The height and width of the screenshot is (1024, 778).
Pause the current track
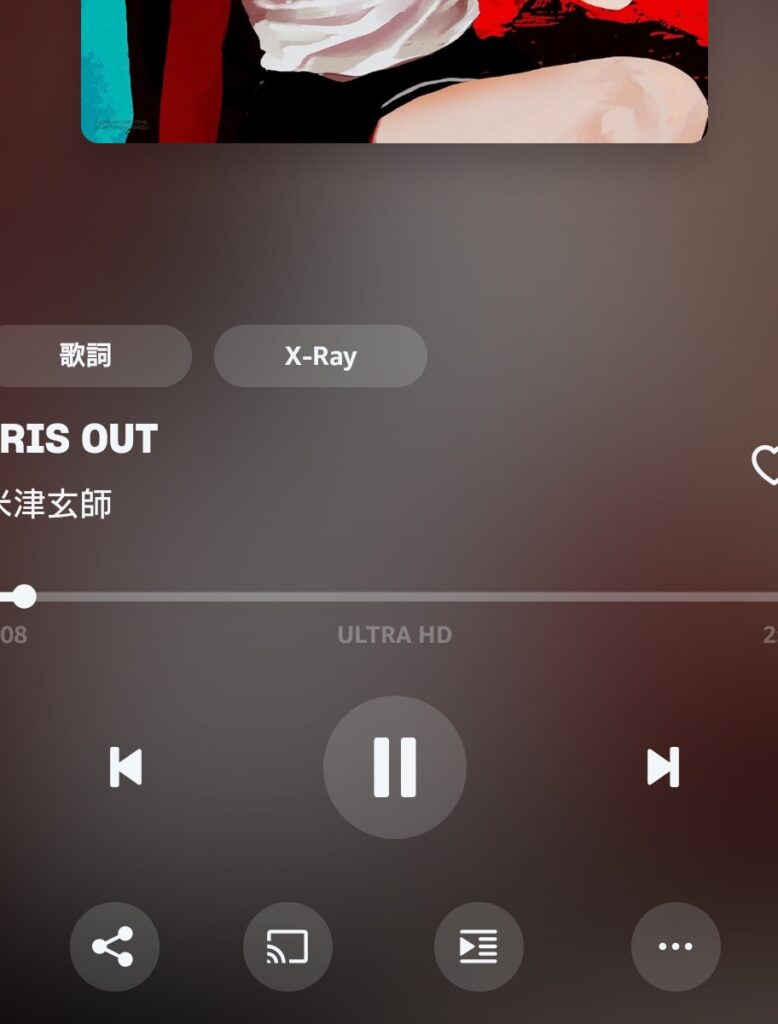(x=394, y=767)
